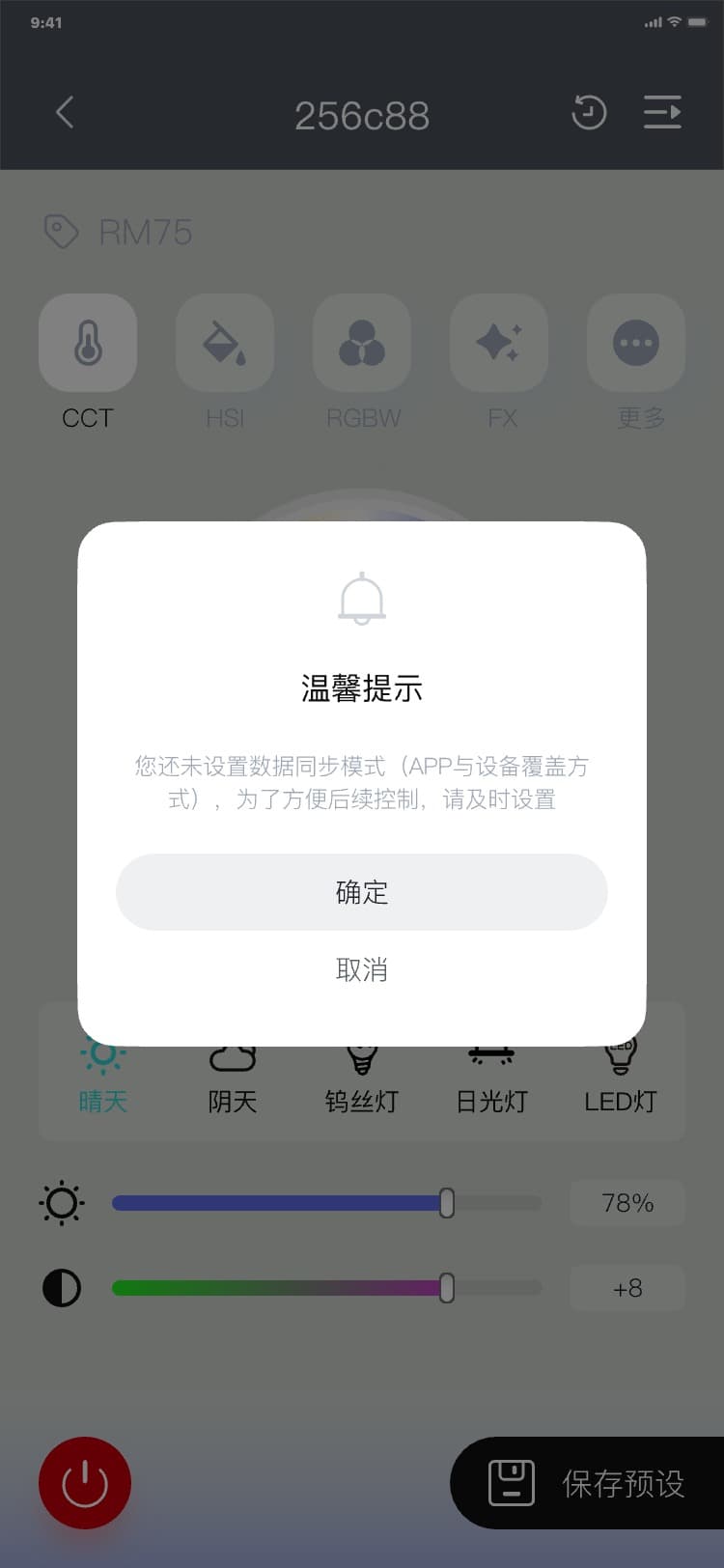Open 更多 modes
Image resolution: width=724 pixels, height=1568 pixels.
636,344
